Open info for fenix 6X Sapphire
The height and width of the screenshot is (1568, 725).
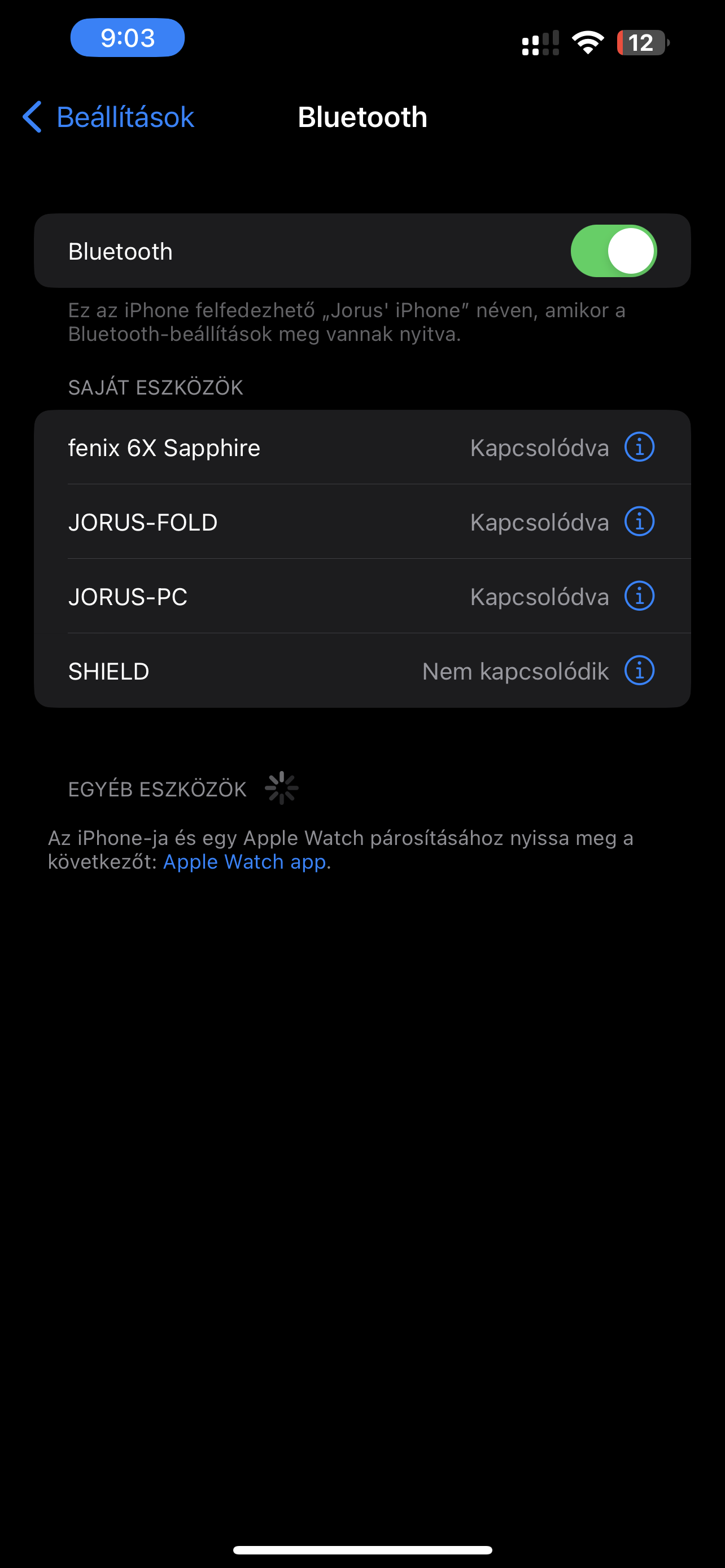click(x=639, y=448)
